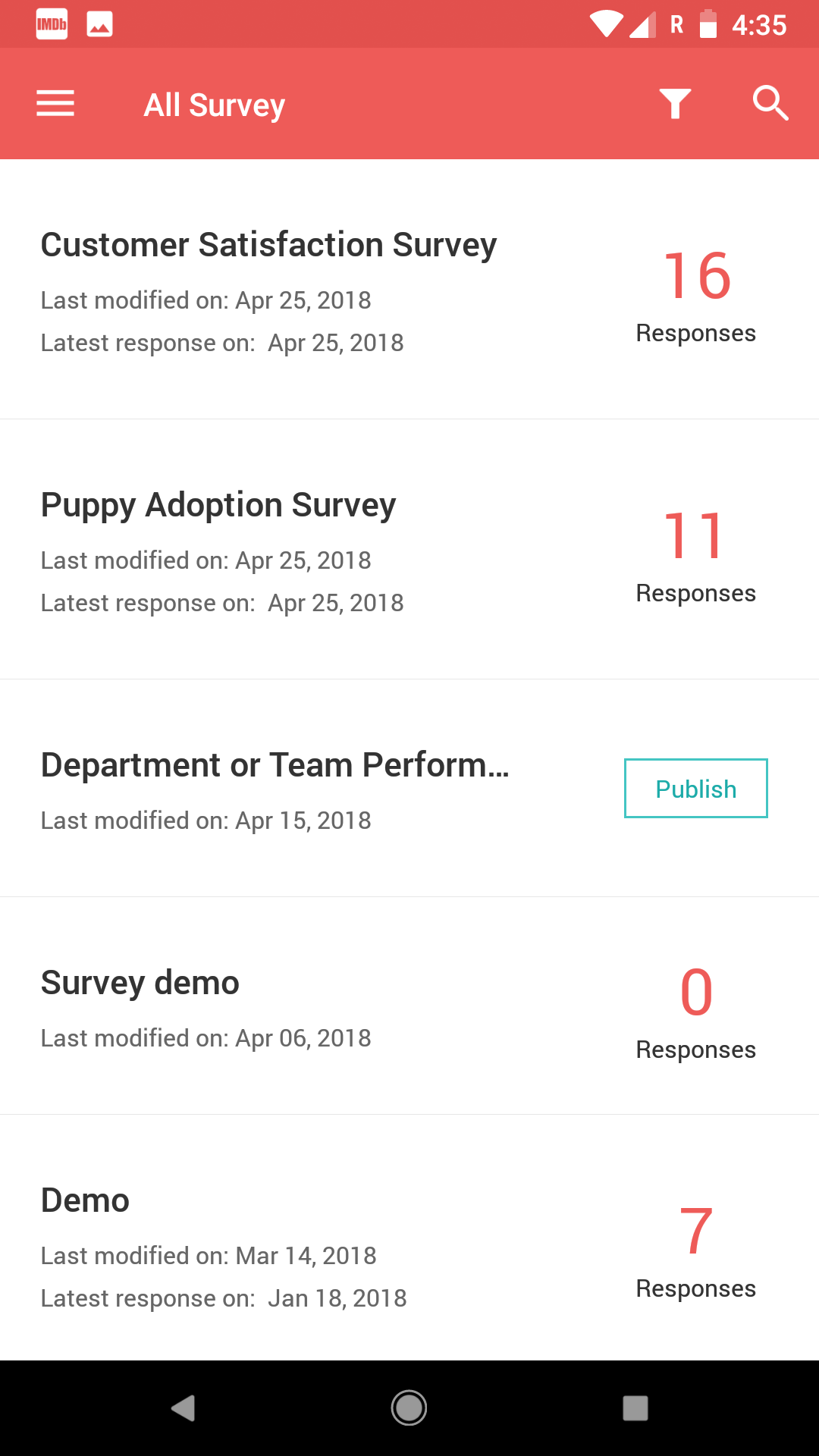This screenshot has height=1456, width=819.
Task: Open the Customer Satisfaction Survey
Action: pos(268,244)
